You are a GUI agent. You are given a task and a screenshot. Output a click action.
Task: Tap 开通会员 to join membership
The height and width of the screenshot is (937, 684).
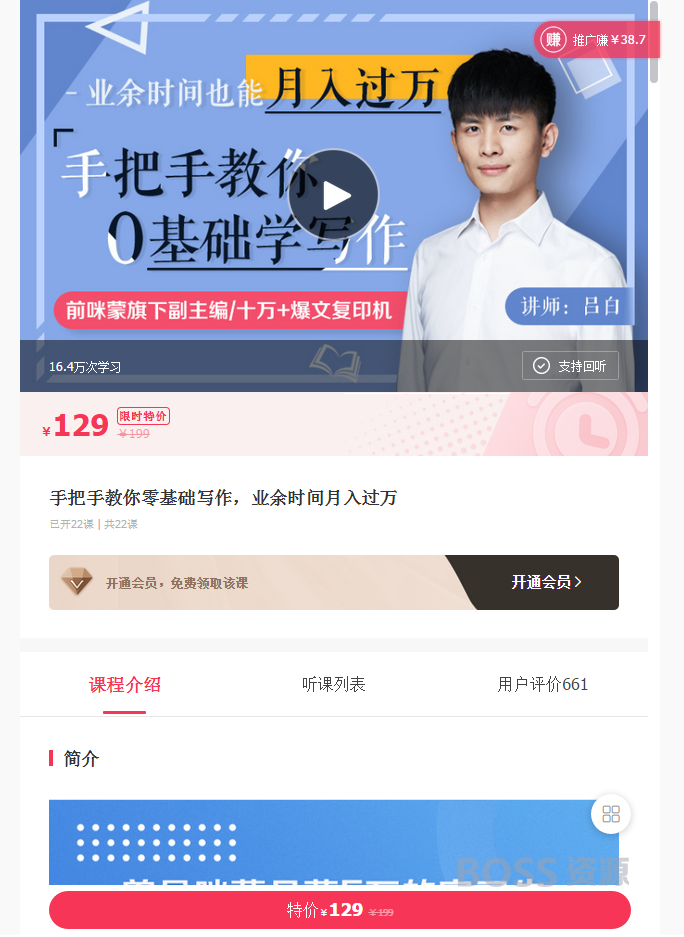click(x=546, y=582)
